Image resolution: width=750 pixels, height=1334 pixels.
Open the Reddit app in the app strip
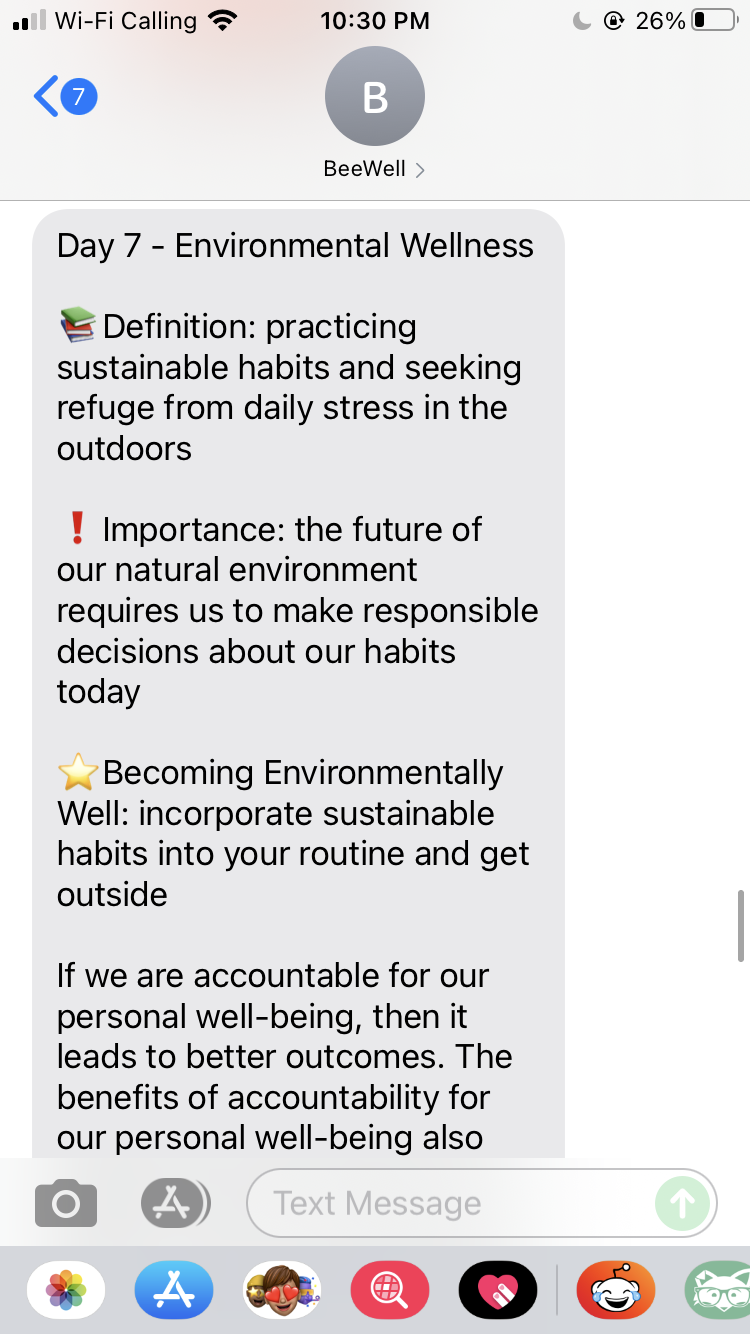(x=616, y=1290)
